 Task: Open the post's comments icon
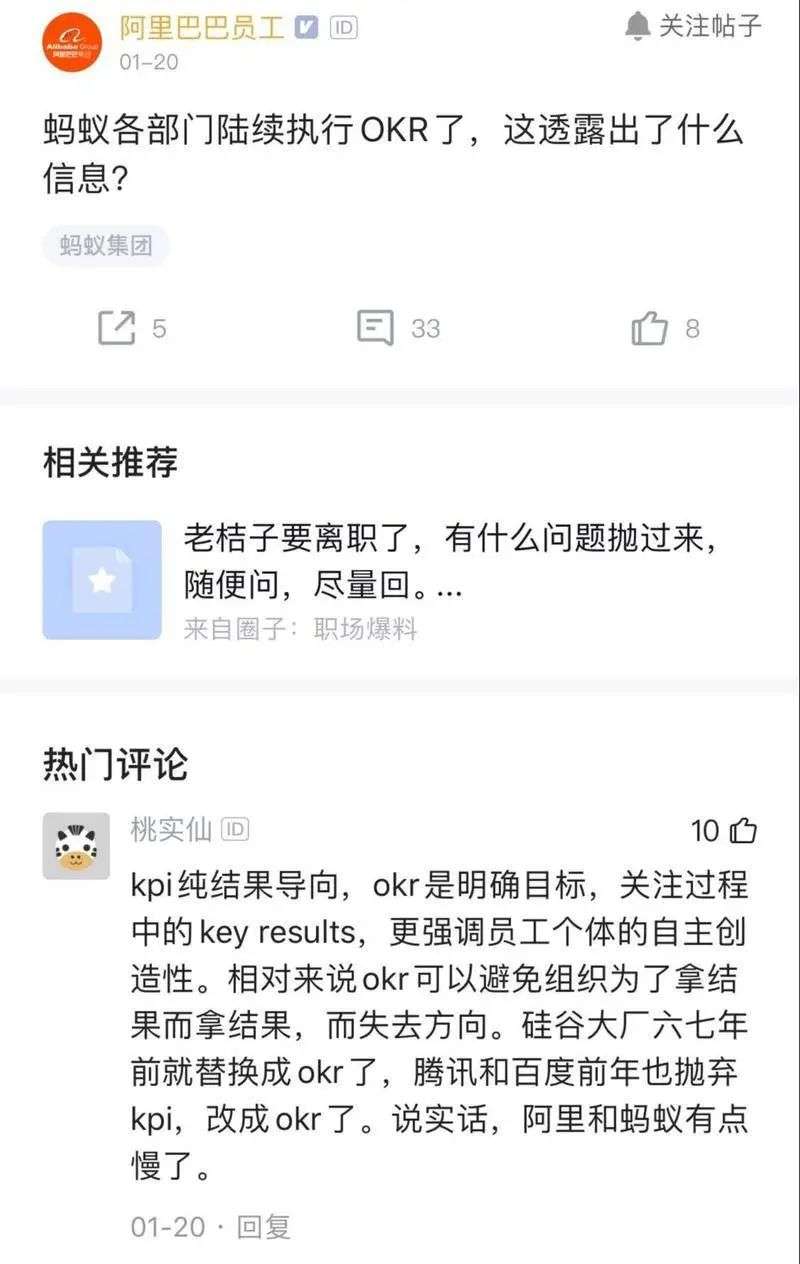375,328
